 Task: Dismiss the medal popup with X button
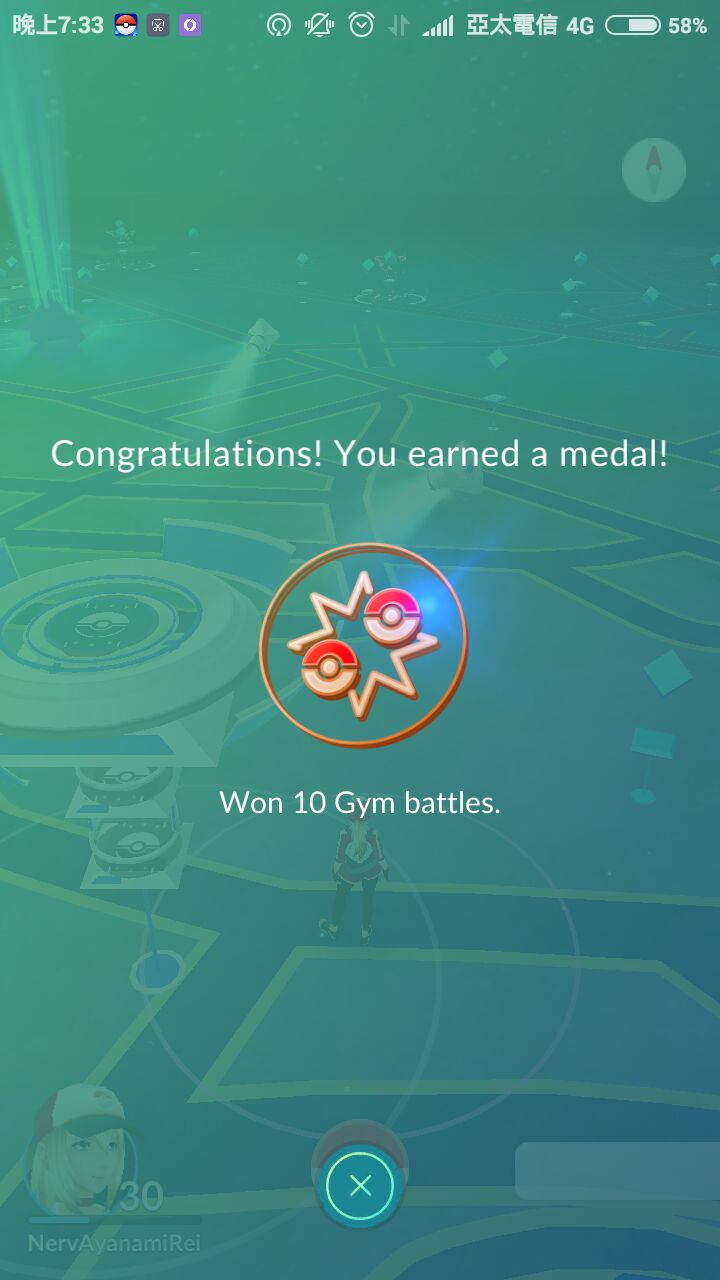(360, 1186)
